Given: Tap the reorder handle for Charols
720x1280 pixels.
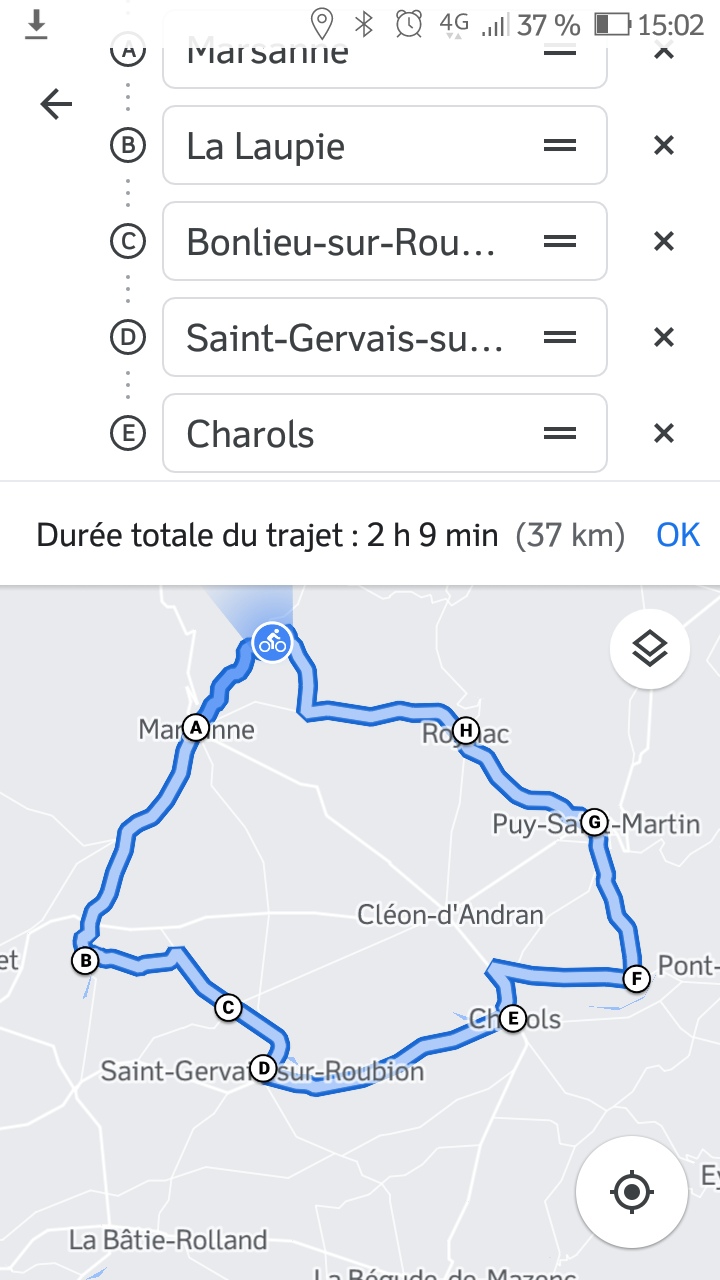Looking at the screenshot, I should point(560,434).
